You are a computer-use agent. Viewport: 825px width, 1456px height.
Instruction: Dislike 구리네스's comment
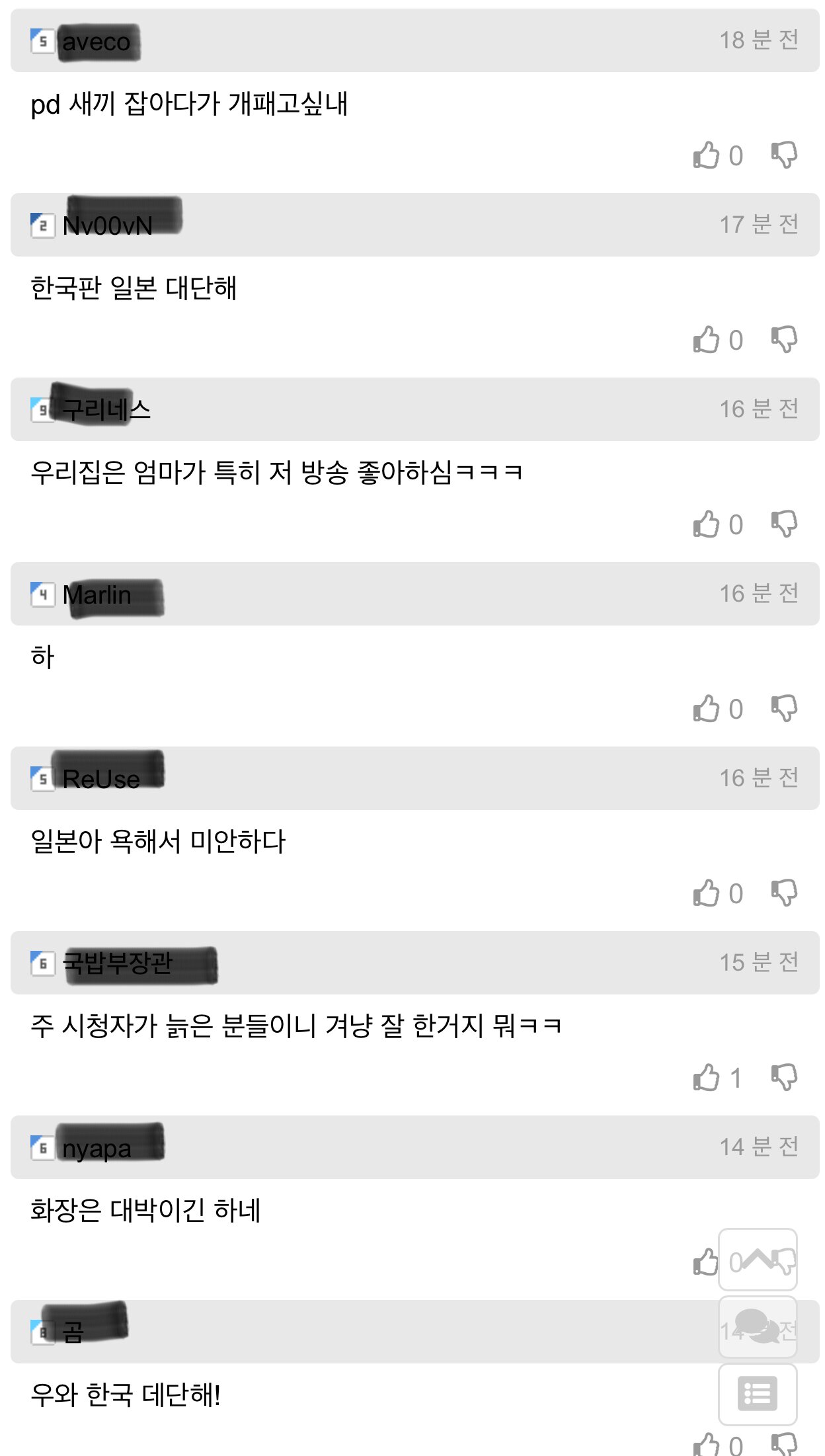click(784, 524)
